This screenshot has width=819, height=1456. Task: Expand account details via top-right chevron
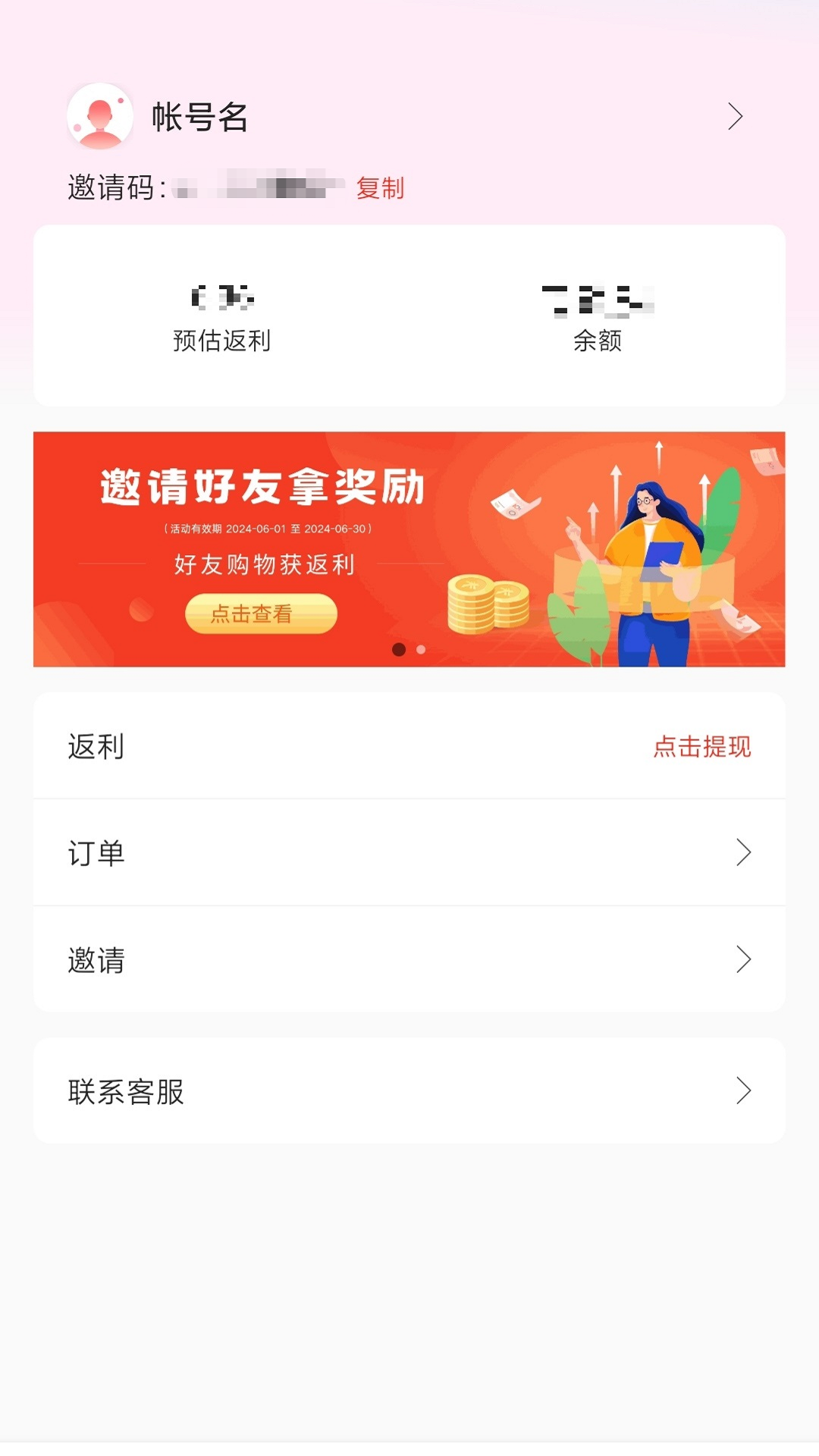(734, 118)
